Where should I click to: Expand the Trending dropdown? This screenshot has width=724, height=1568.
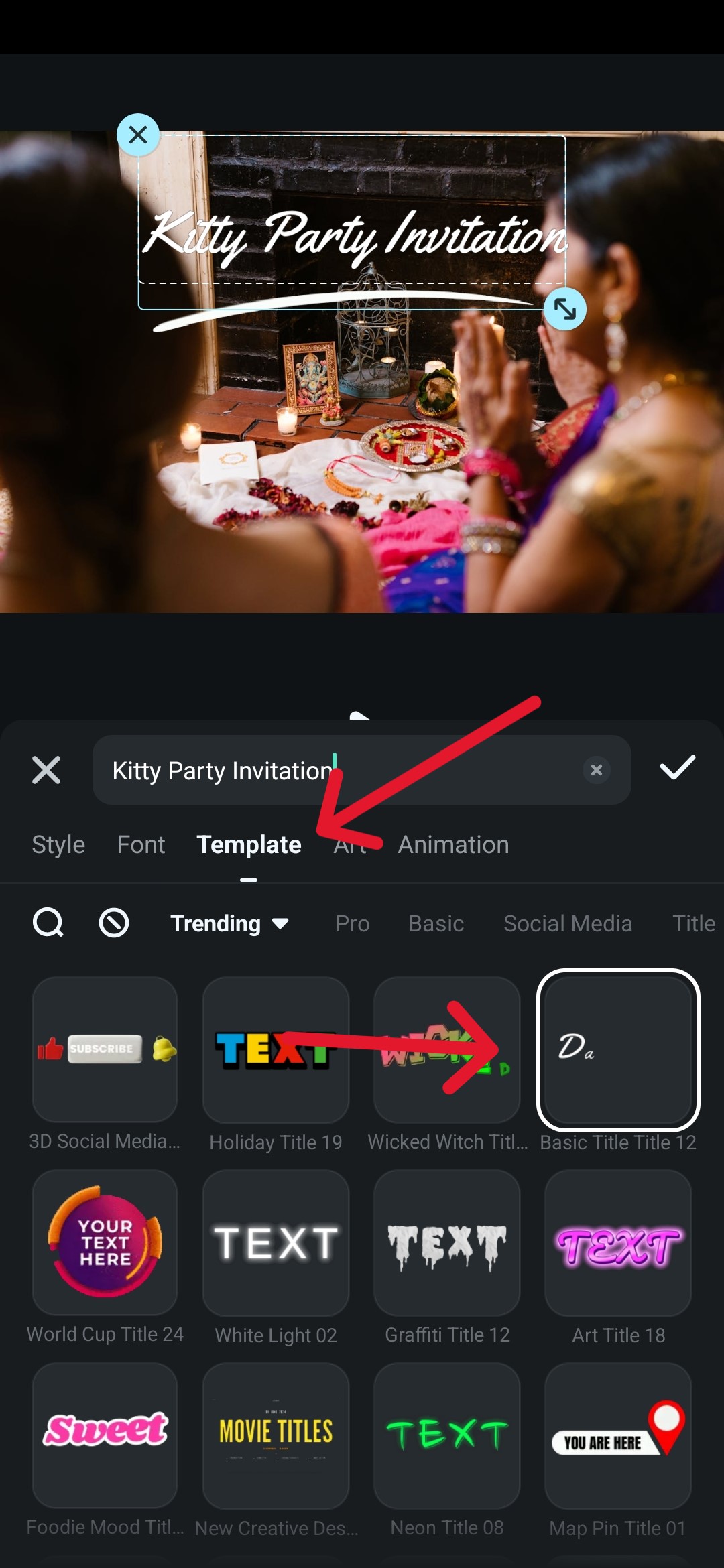[x=229, y=923]
